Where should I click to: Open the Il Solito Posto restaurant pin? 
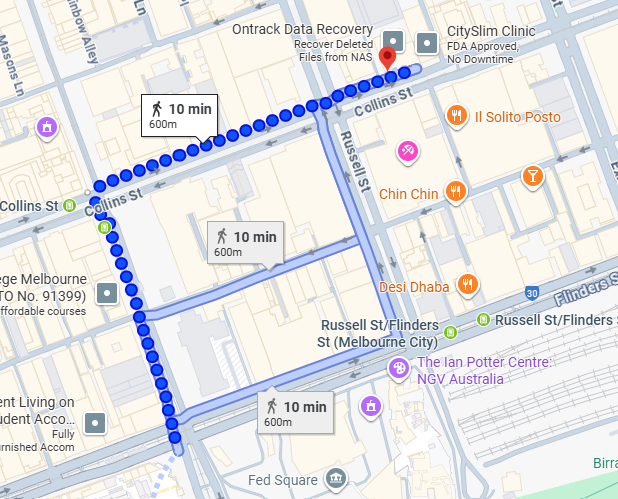click(456, 116)
